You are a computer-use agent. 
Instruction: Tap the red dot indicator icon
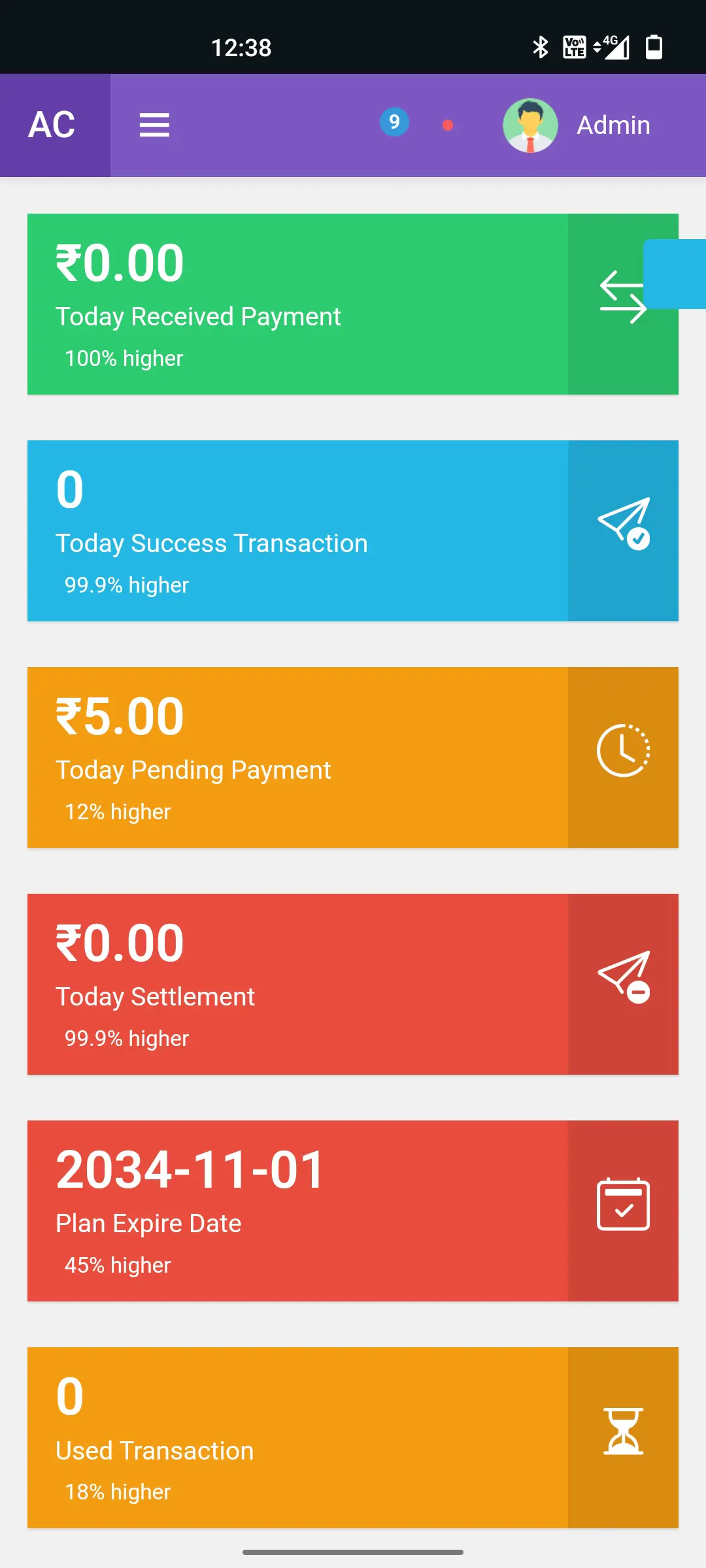tap(448, 125)
